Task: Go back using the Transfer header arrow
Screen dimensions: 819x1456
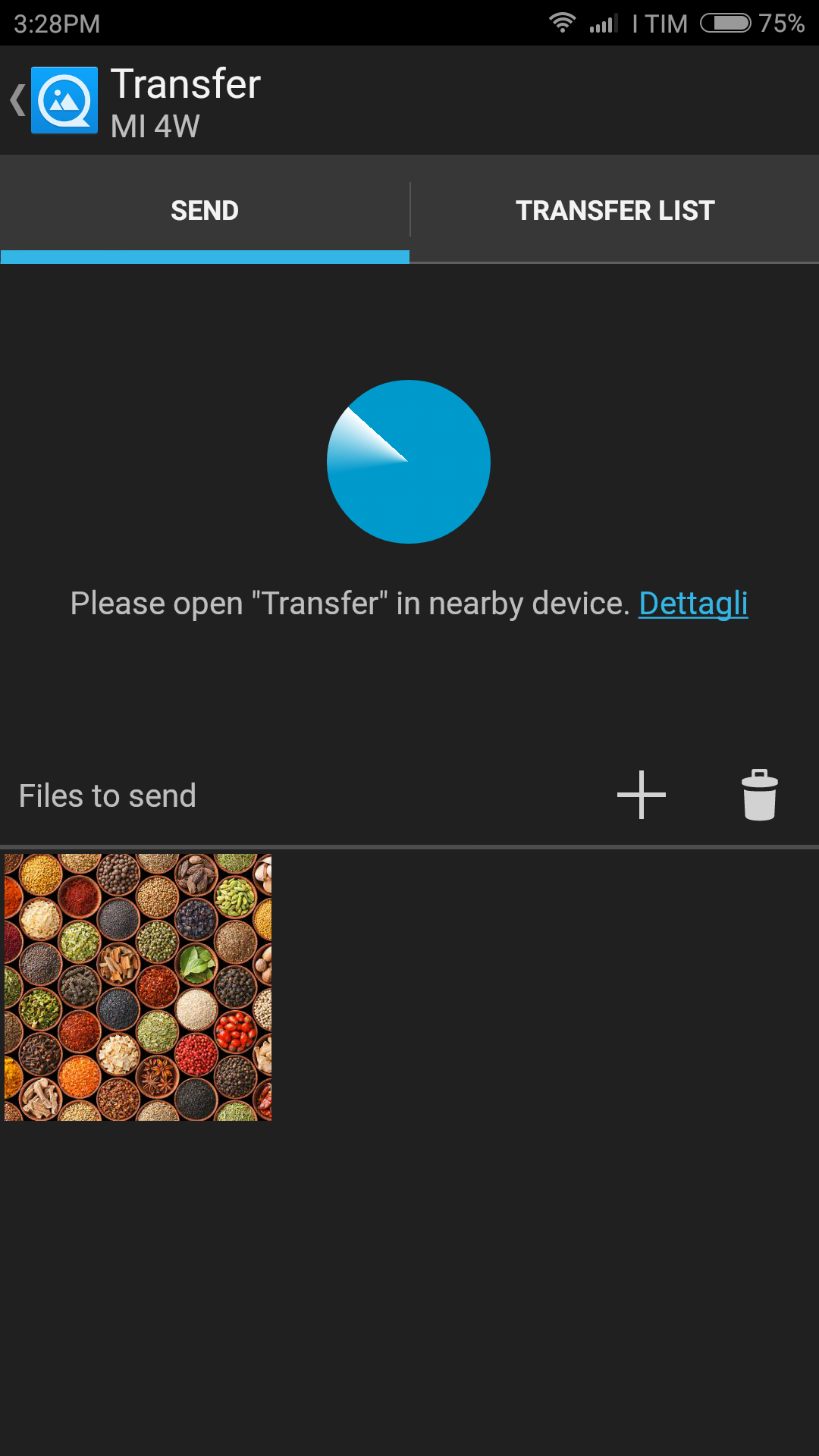Action: coord(18,100)
